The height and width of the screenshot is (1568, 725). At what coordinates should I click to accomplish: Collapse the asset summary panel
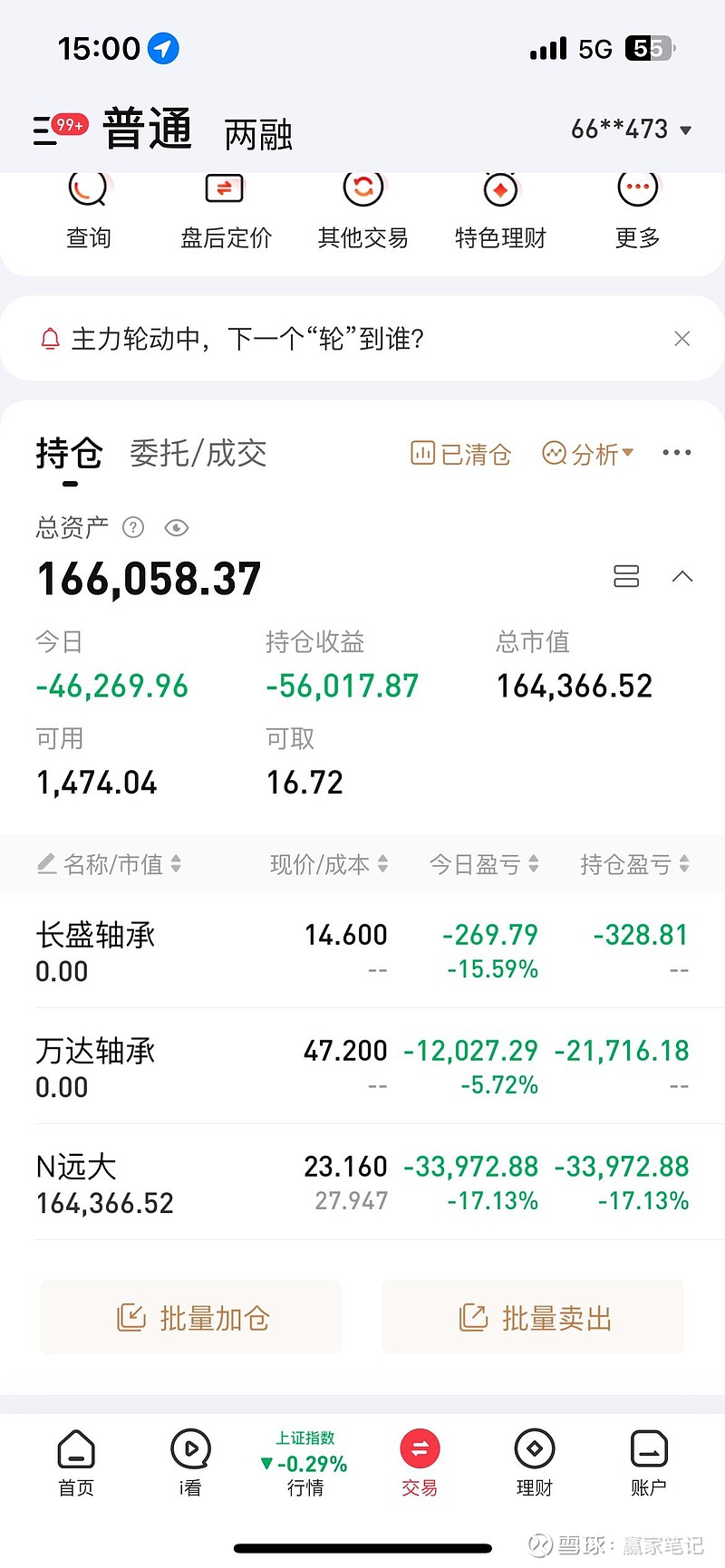click(682, 576)
